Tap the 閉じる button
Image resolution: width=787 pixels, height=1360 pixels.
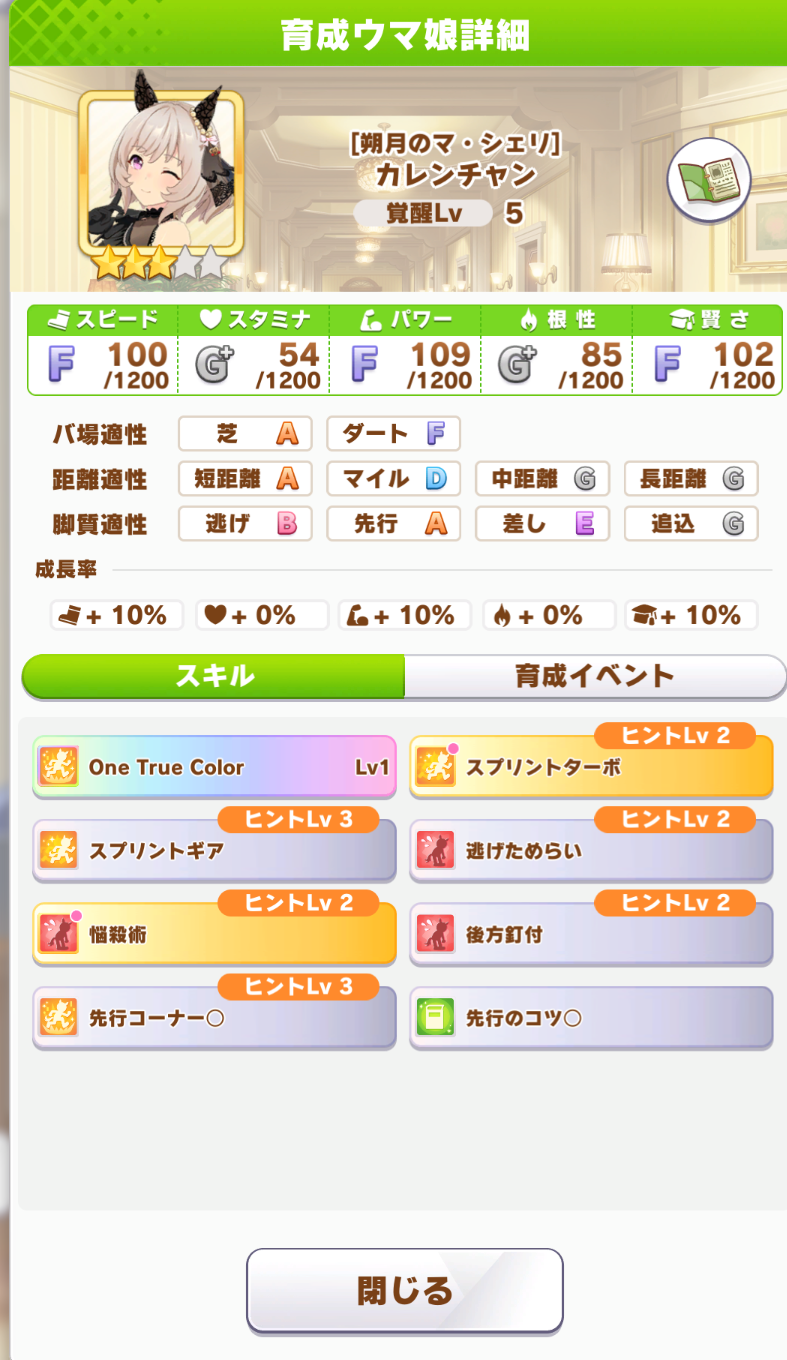(x=404, y=1290)
